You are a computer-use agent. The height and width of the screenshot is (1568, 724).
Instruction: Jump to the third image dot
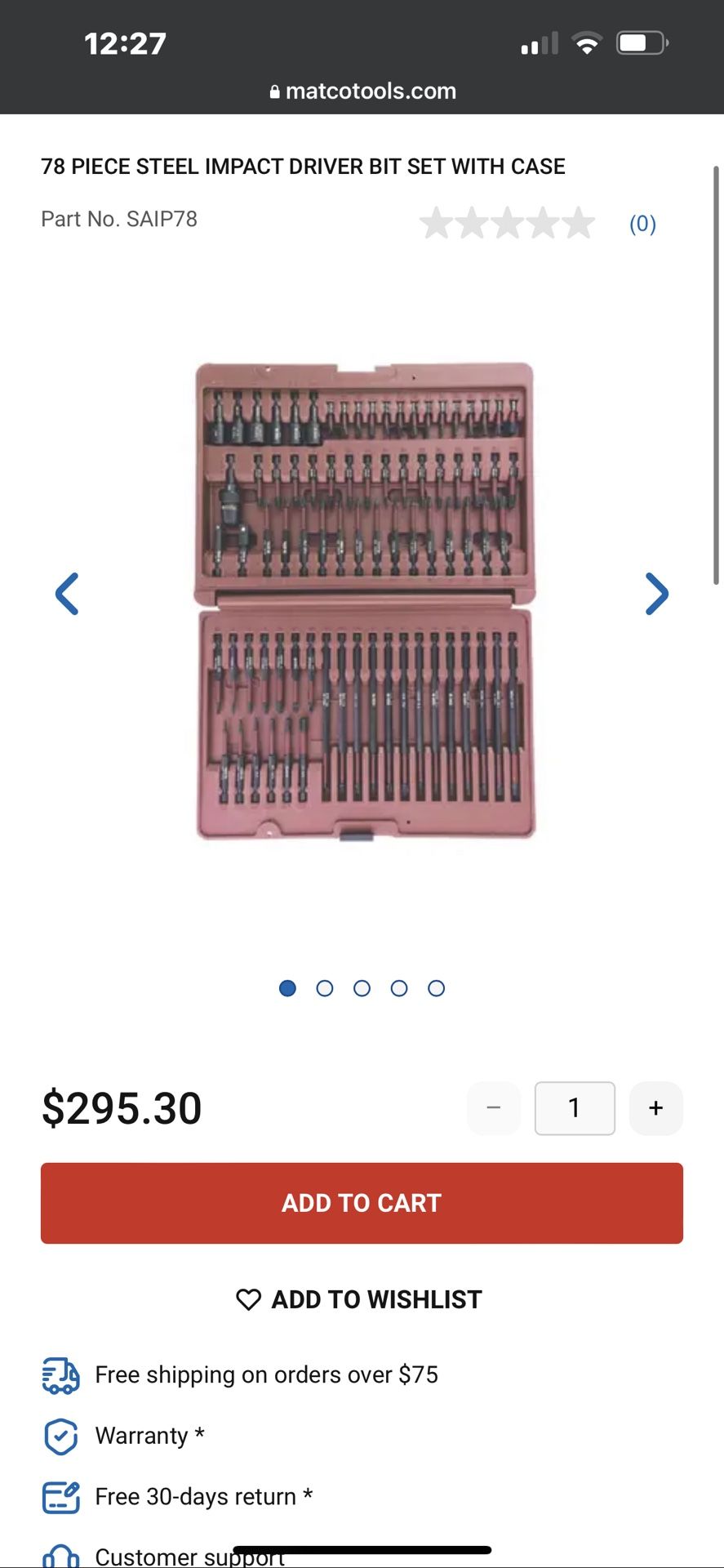[x=362, y=988]
